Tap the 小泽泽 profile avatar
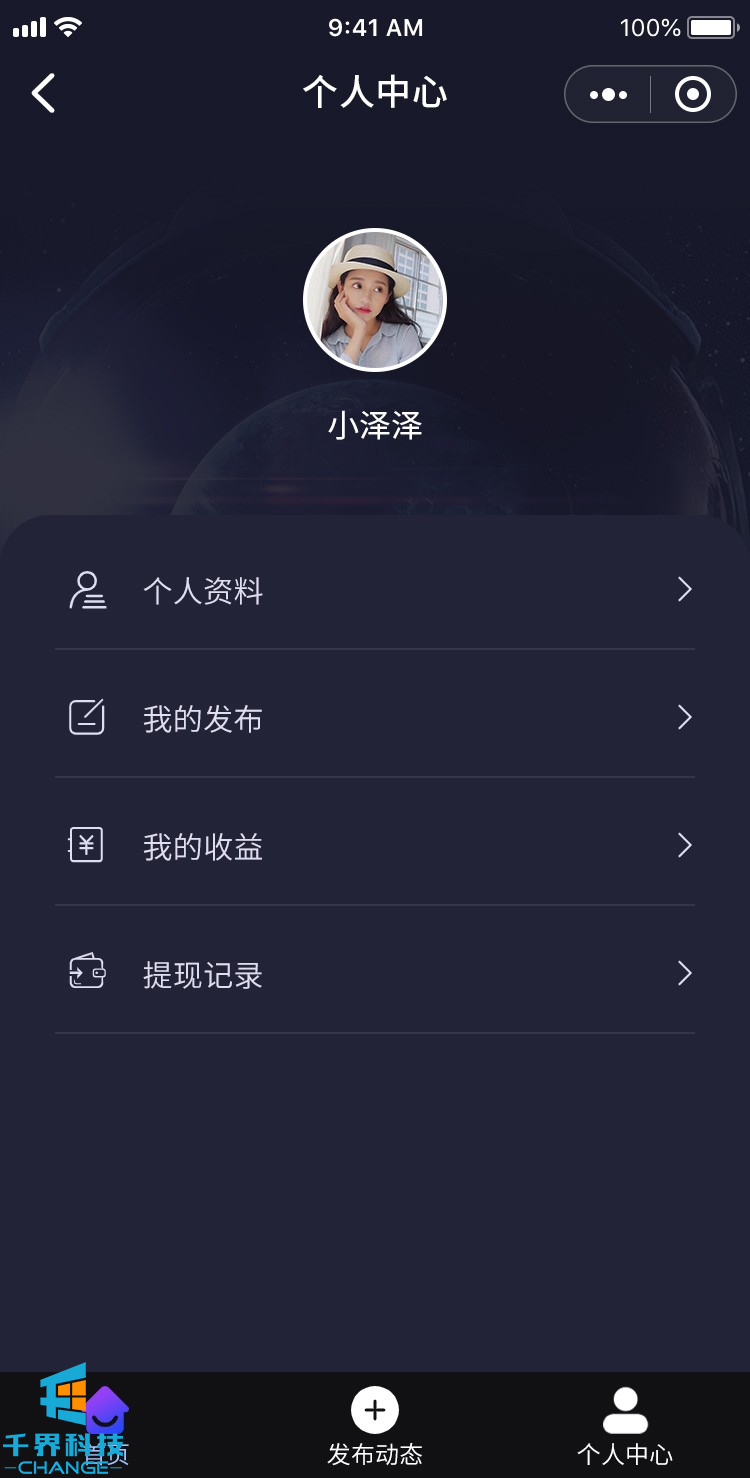The width and height of the screenshot is (750, 1478). [x=375, y=300]
